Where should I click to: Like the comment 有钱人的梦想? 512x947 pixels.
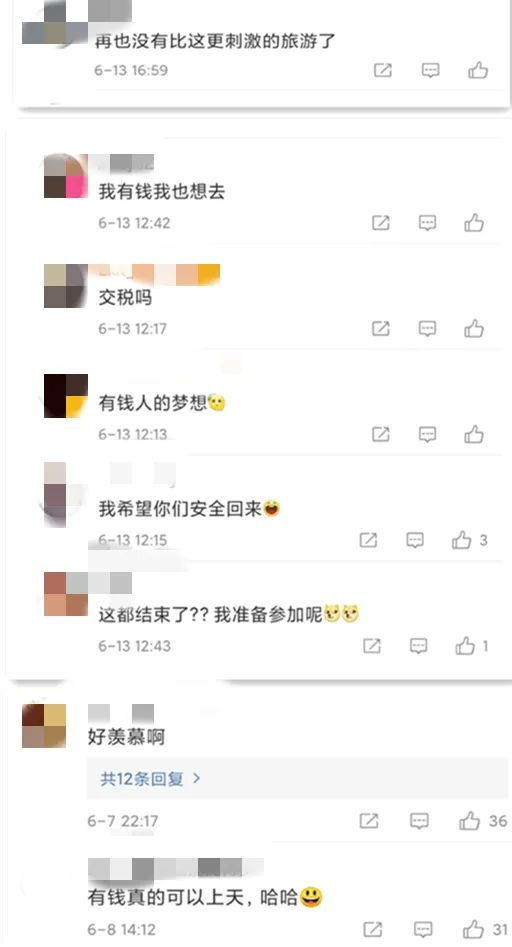(x=474, y=434)
